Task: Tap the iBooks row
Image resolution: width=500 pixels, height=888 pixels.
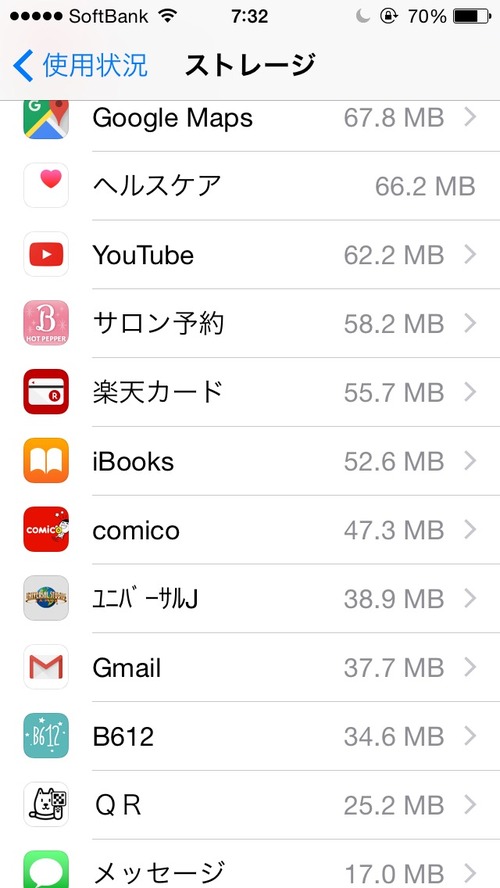Action: coord(250,461)
